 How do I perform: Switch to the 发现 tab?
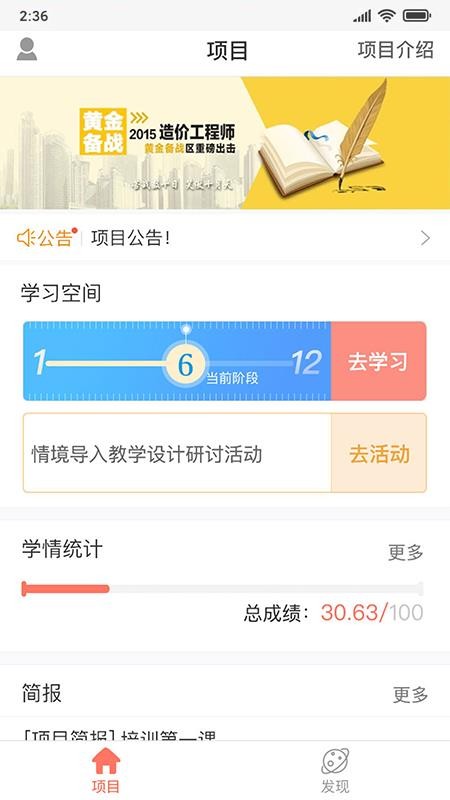pyautogui.click(x=335, y=771)
